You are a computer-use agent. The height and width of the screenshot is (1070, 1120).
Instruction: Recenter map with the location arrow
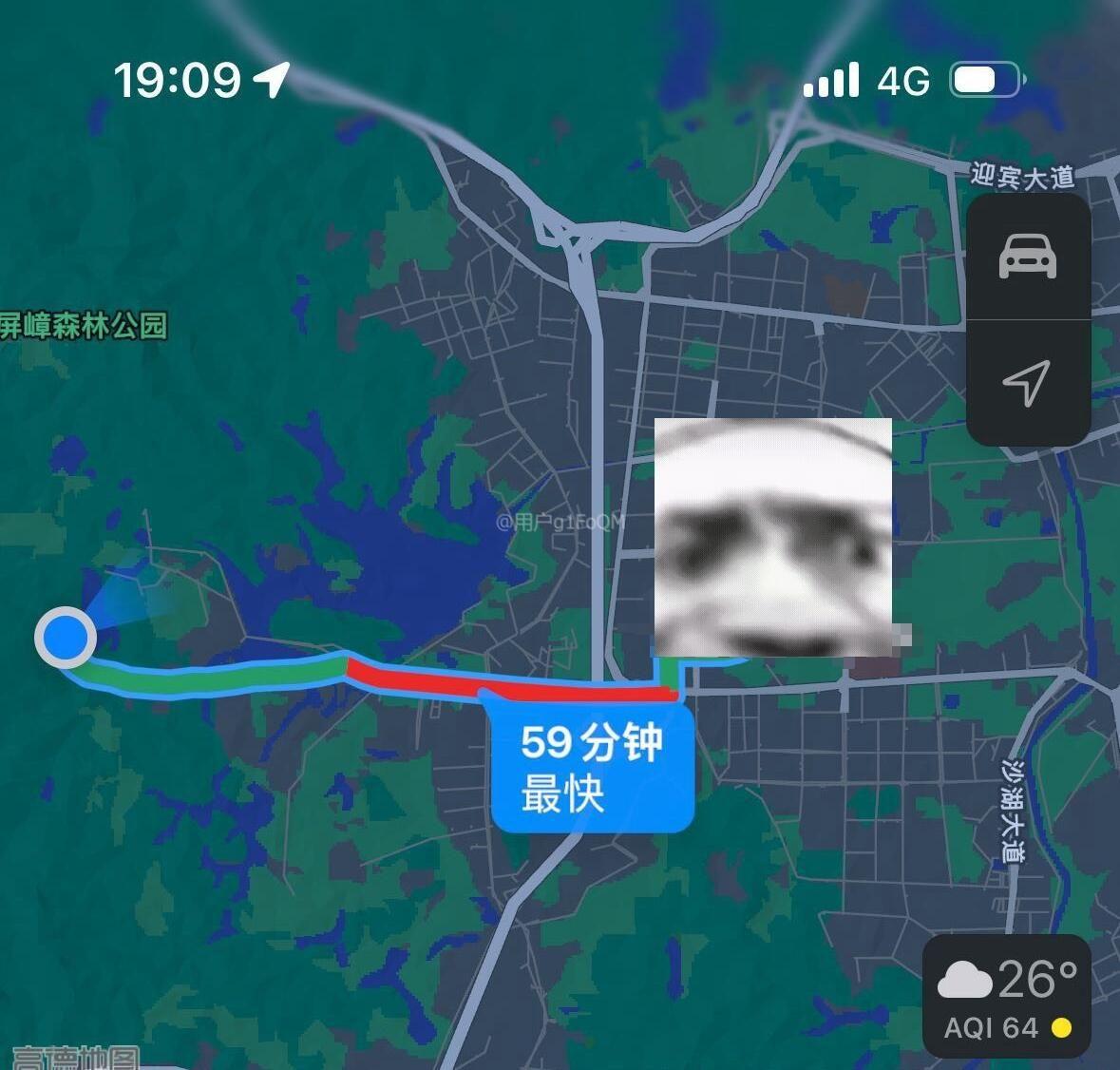(1028, 383)
